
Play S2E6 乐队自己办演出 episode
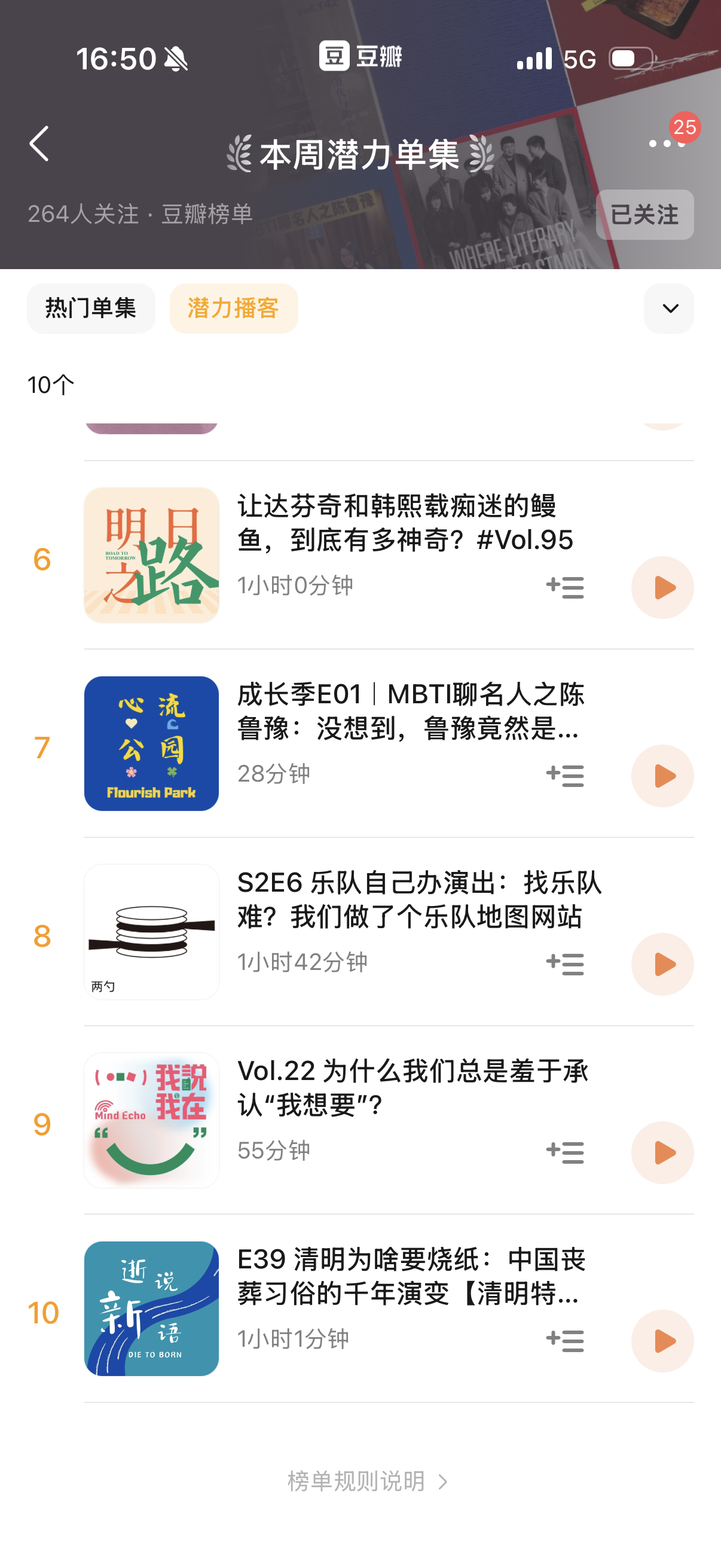click(662, 964)
